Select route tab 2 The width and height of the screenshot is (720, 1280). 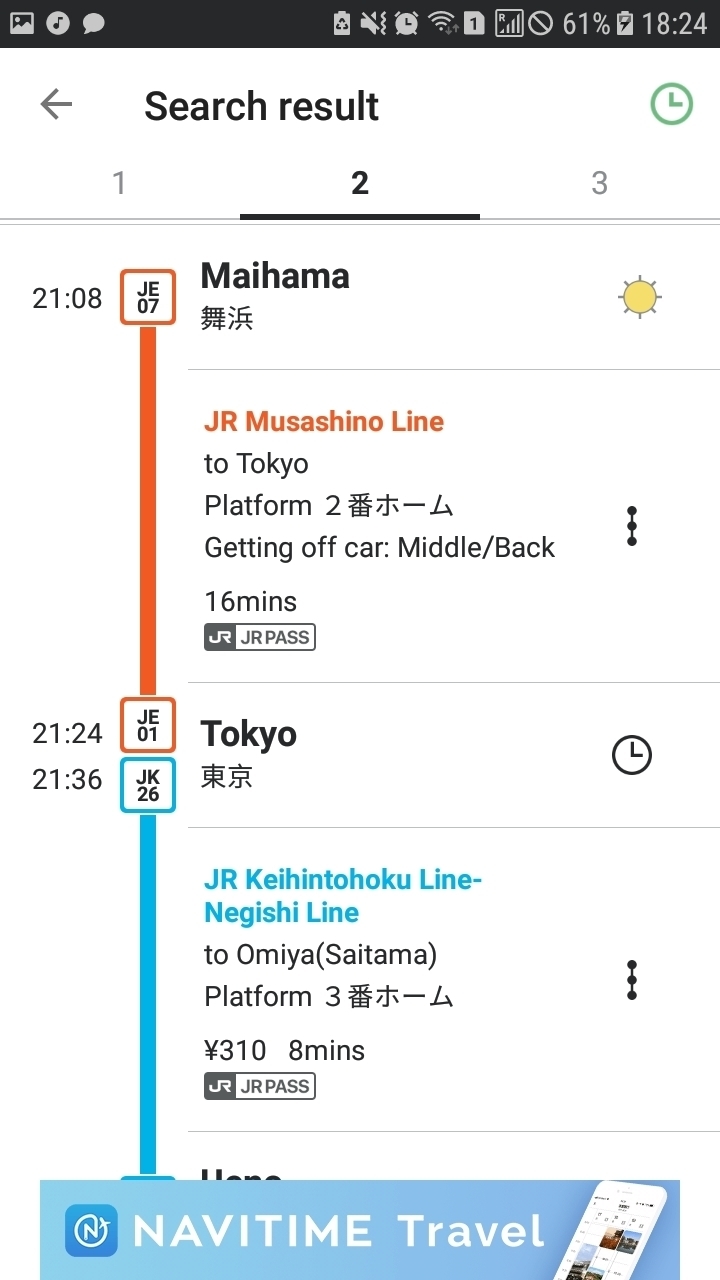coord(360,183)
